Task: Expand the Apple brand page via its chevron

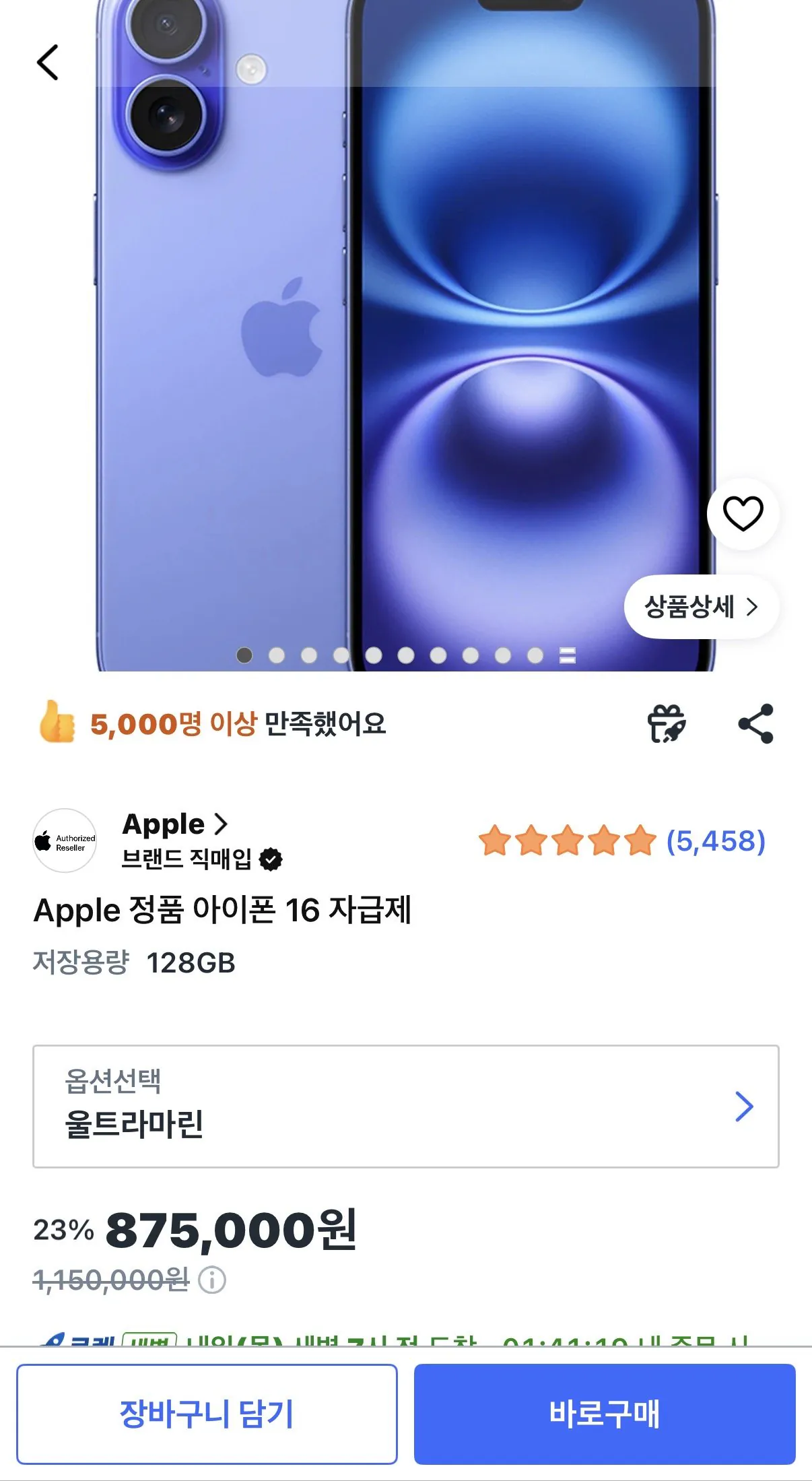Action: 222,823
